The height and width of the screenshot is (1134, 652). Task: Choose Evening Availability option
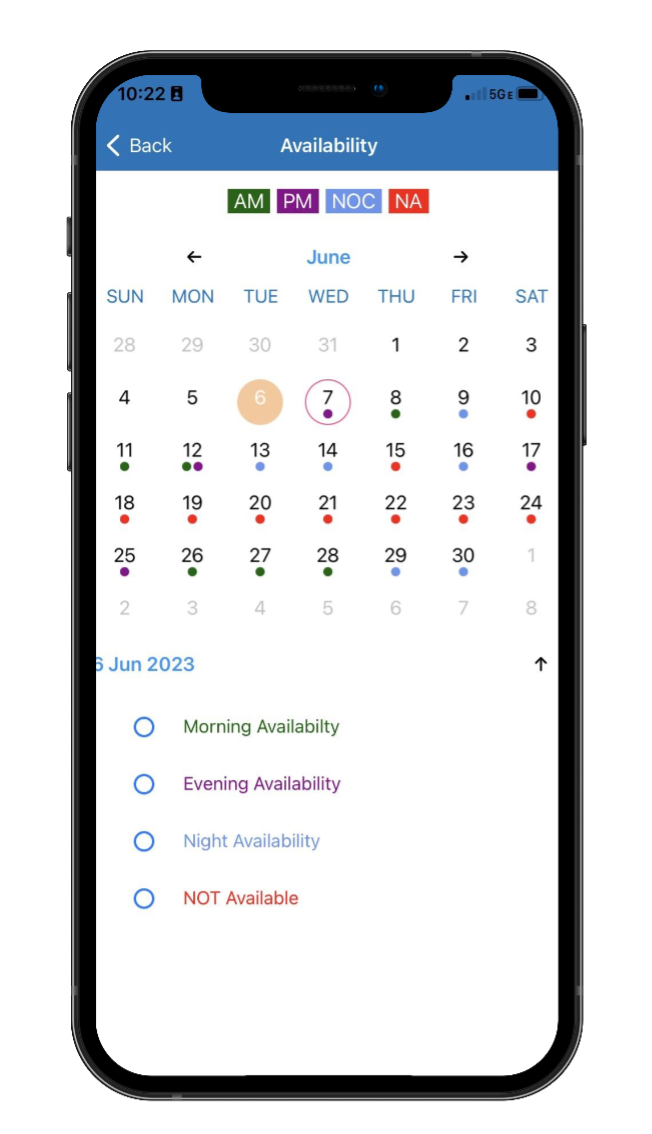pyautogui.click(x=144, y=784)
